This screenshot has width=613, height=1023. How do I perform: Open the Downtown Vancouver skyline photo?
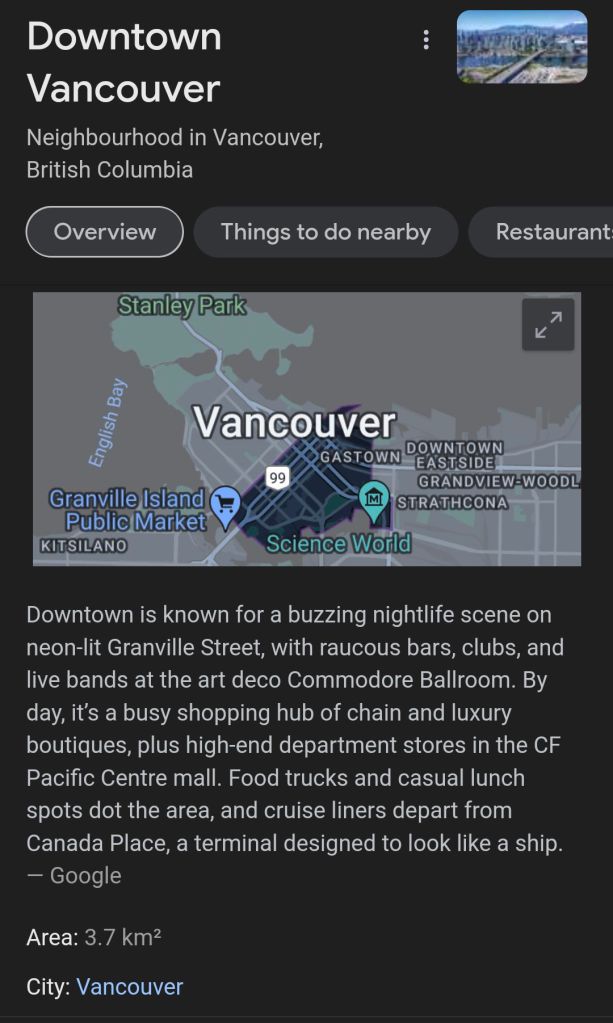521,47
